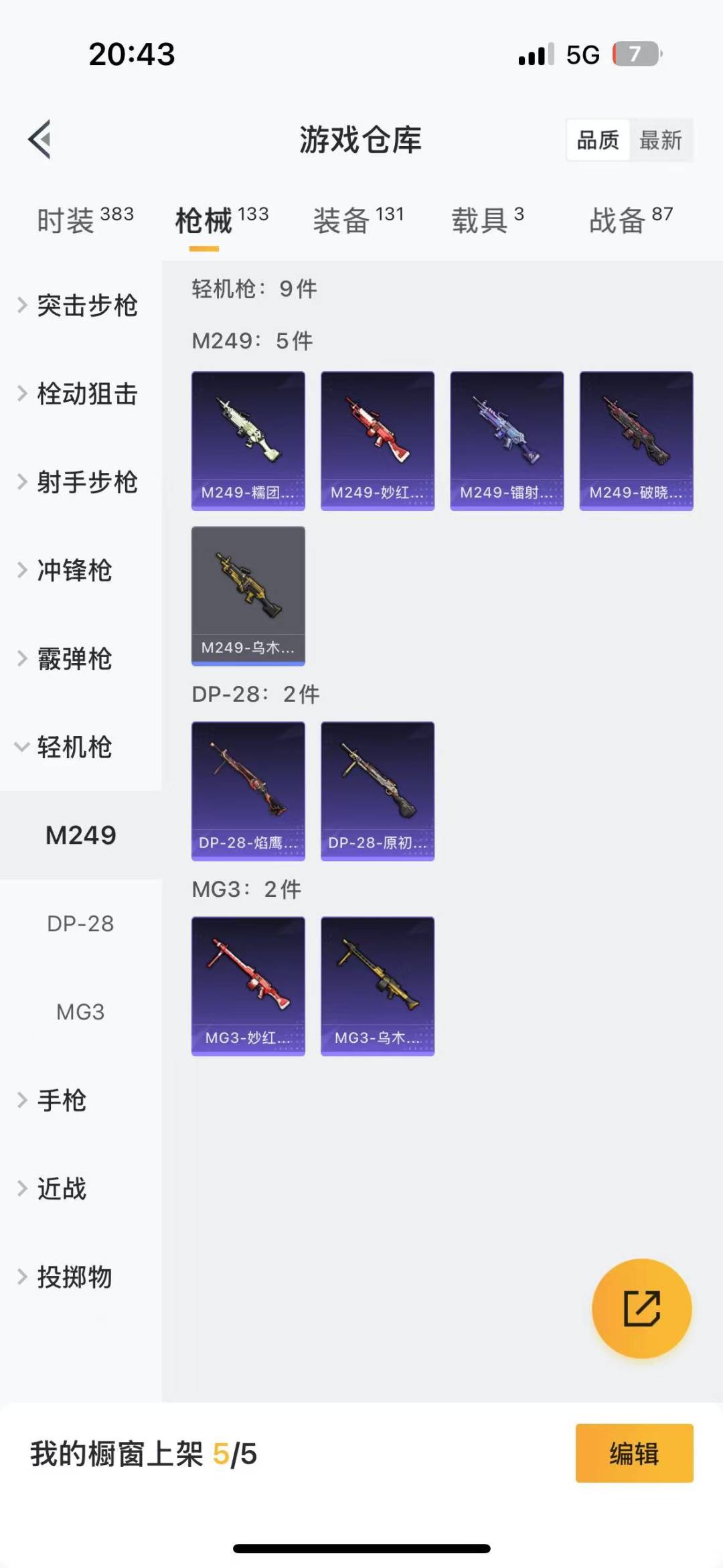This screenshot has height=1568, width=723.
Task: Go back using the top-left arrow
Action: pyautogui.click(x=40, y=139)
